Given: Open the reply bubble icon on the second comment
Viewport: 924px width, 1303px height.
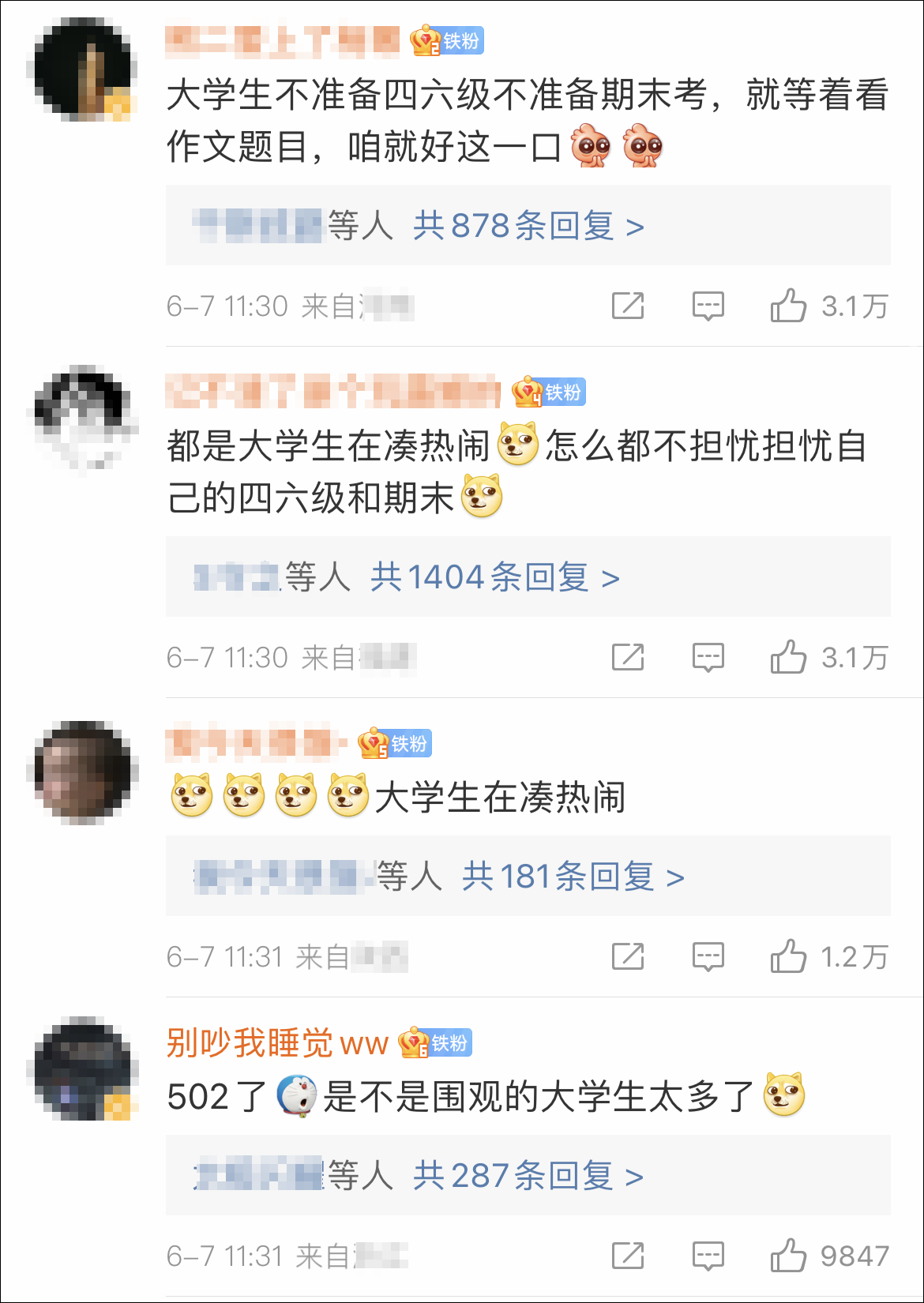Looking at the screenshot, I should 709,656.
